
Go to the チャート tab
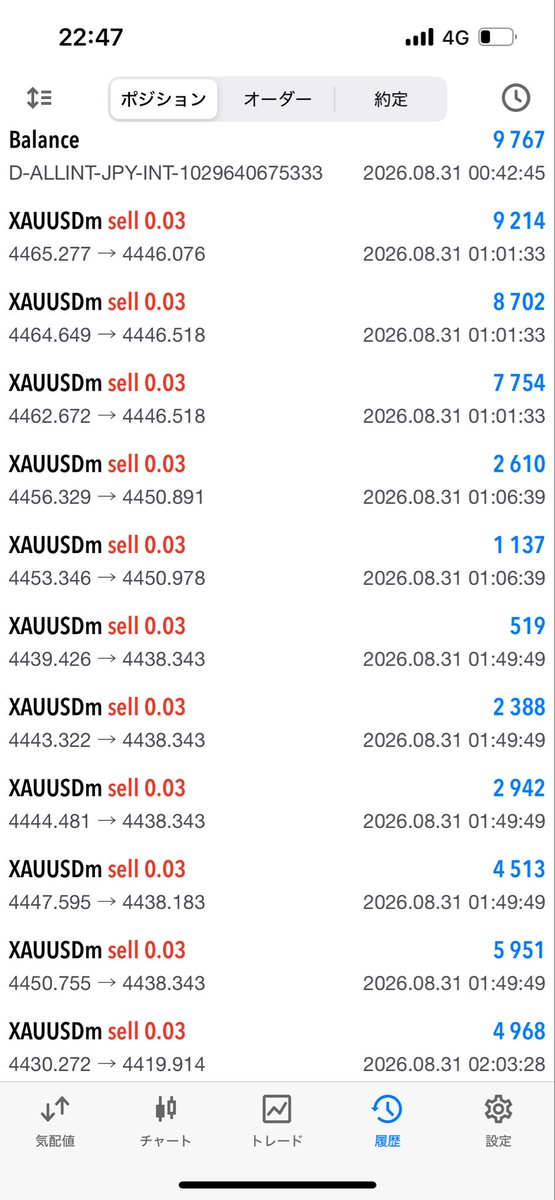pyautogui.click(x=166, y=1120)
